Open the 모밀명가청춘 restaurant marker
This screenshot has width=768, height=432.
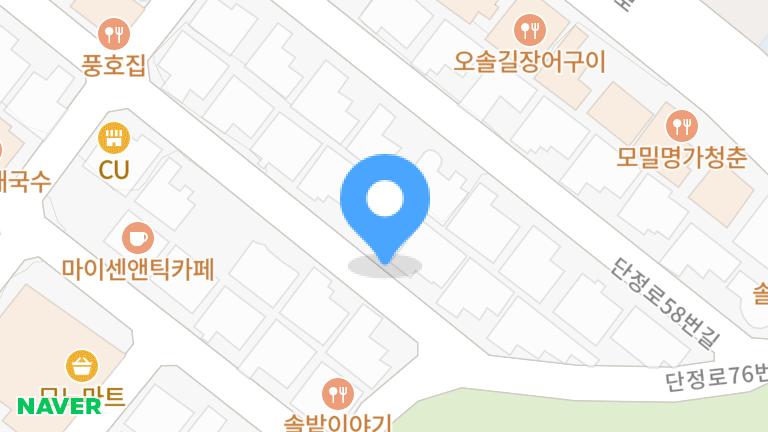coord(683,126)
